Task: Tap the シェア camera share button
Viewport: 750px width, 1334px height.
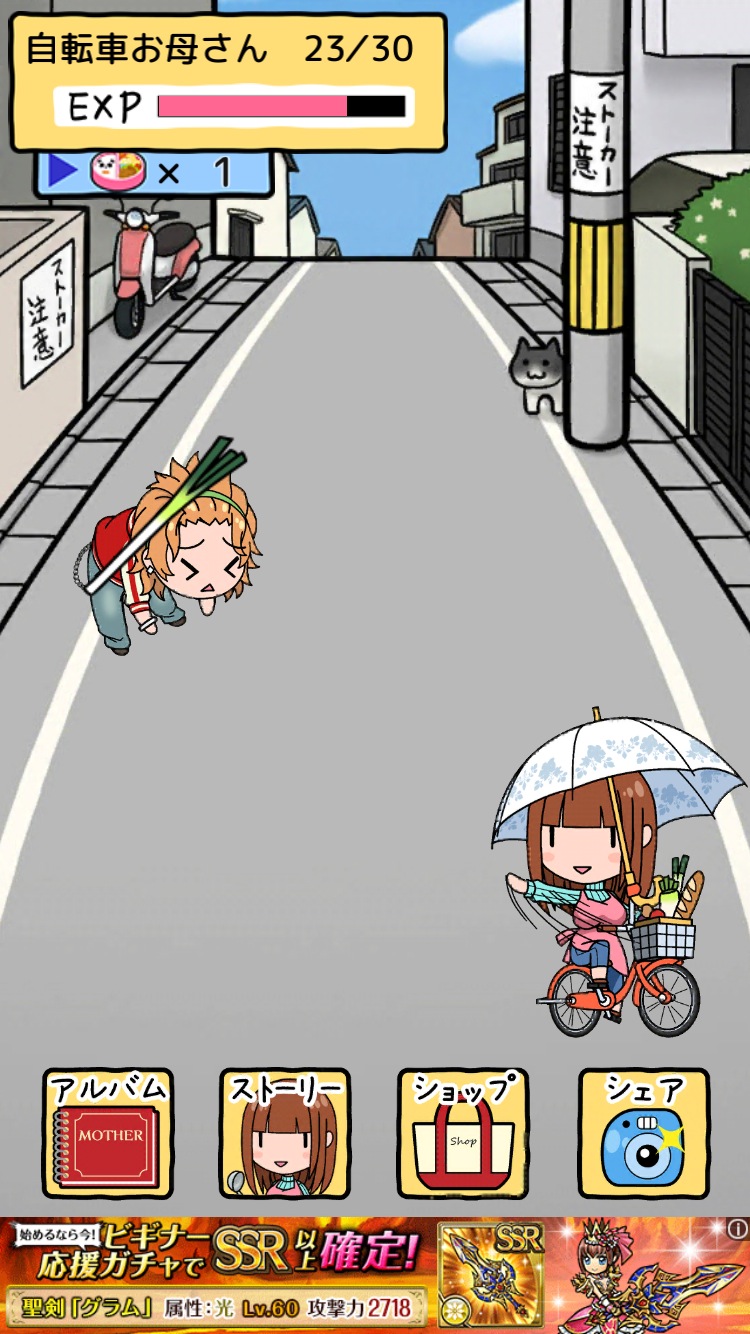Action: (643, 1132)
